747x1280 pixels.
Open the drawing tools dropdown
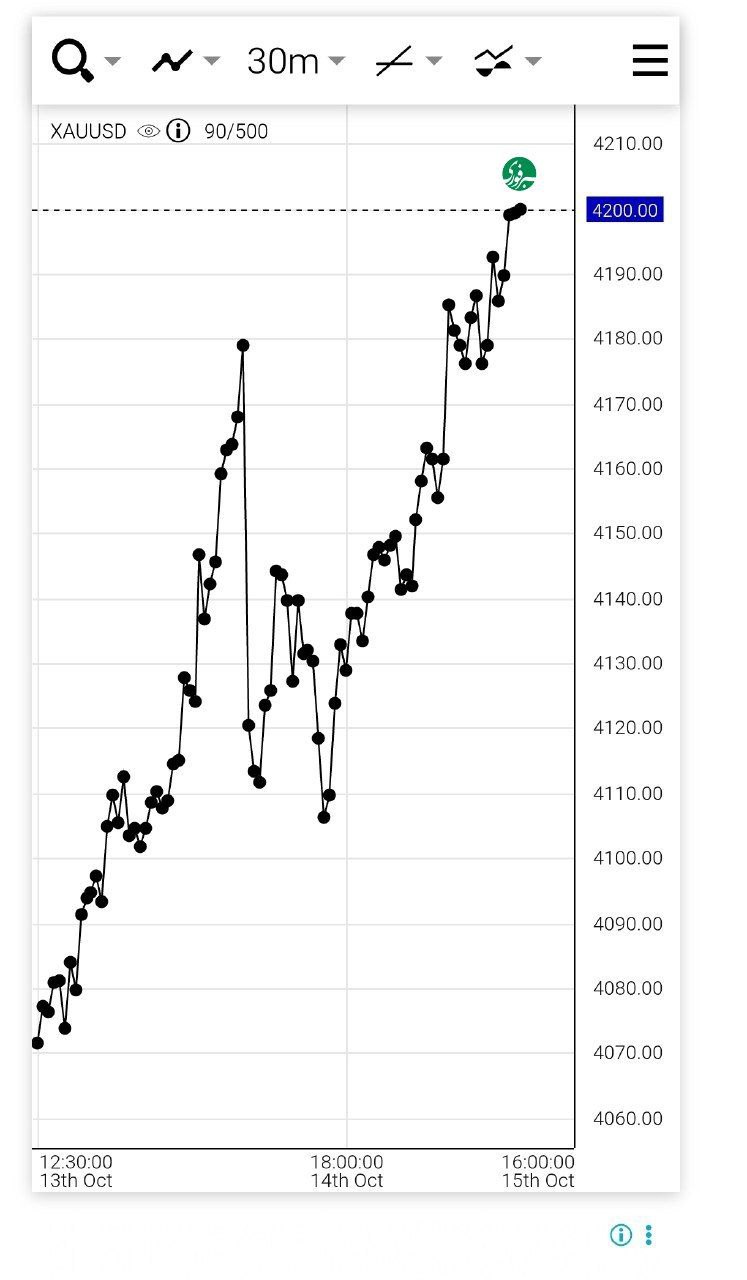[x=408, y=61]
